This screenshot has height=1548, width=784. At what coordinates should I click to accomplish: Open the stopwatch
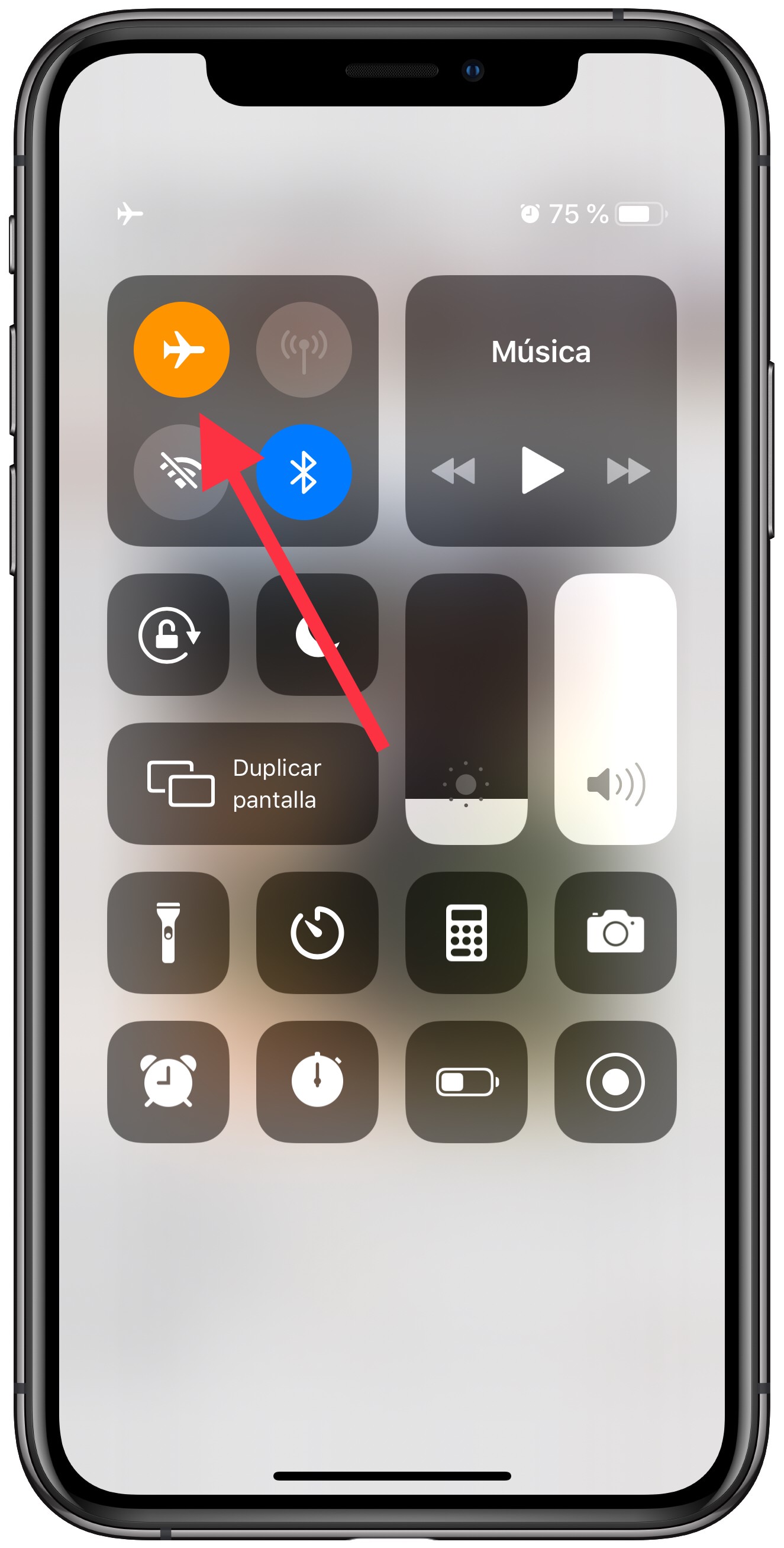click(317, 1082)
